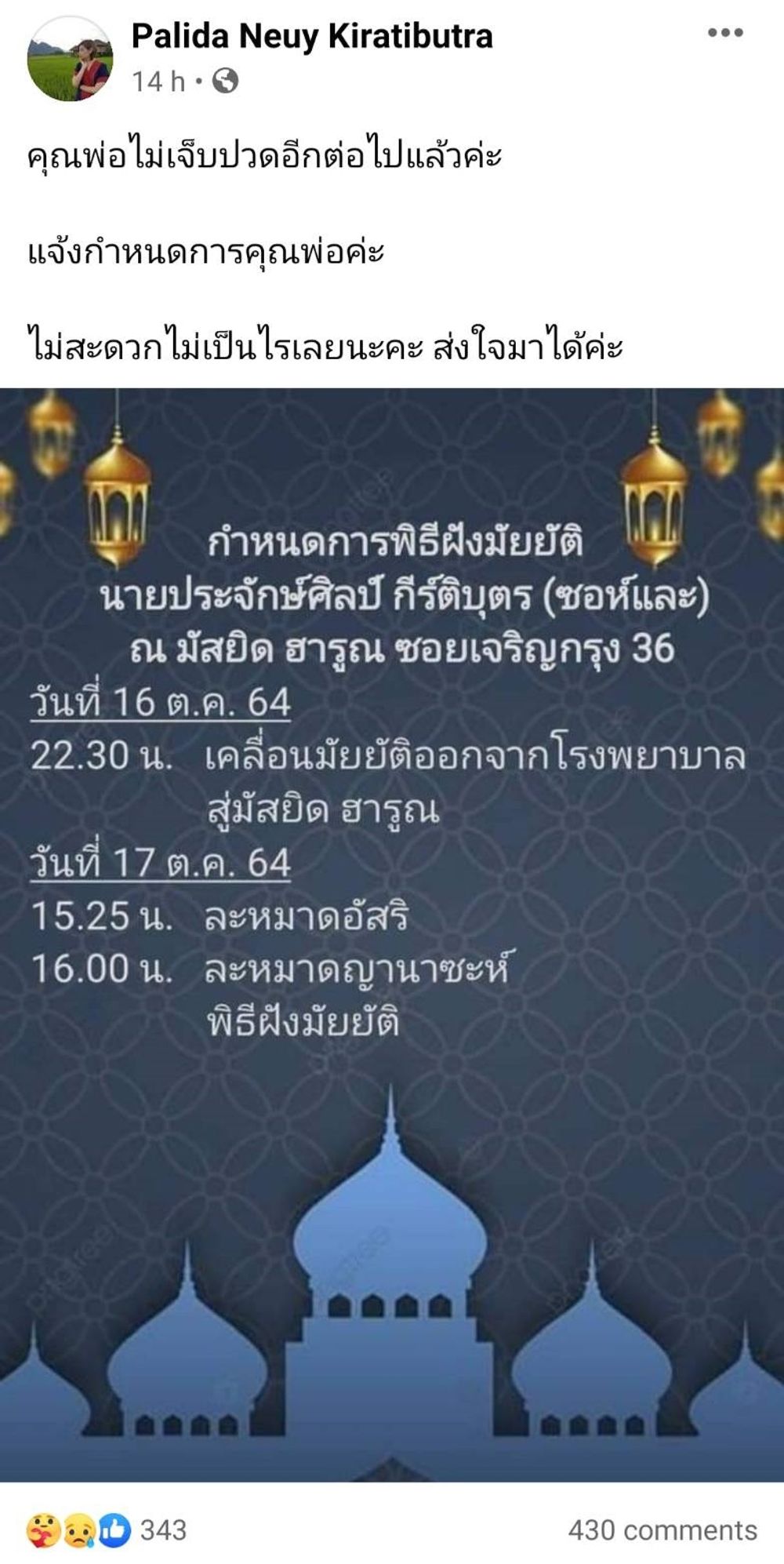The width and height of the screenshot is (784, 1564).
Task: Open the 430 comments
Action: coord(662,1529)
